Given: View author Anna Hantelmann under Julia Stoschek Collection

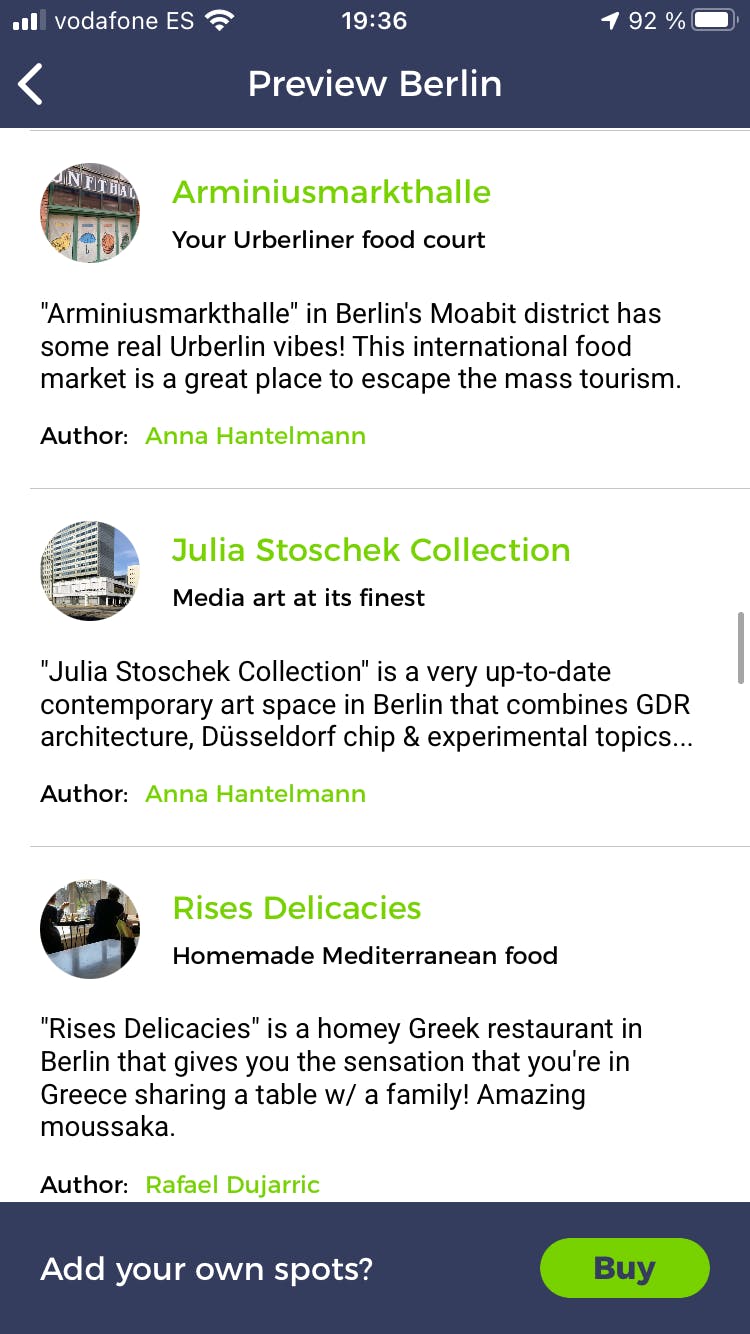Looking at the screenshot, I should [x=255, y=794].
